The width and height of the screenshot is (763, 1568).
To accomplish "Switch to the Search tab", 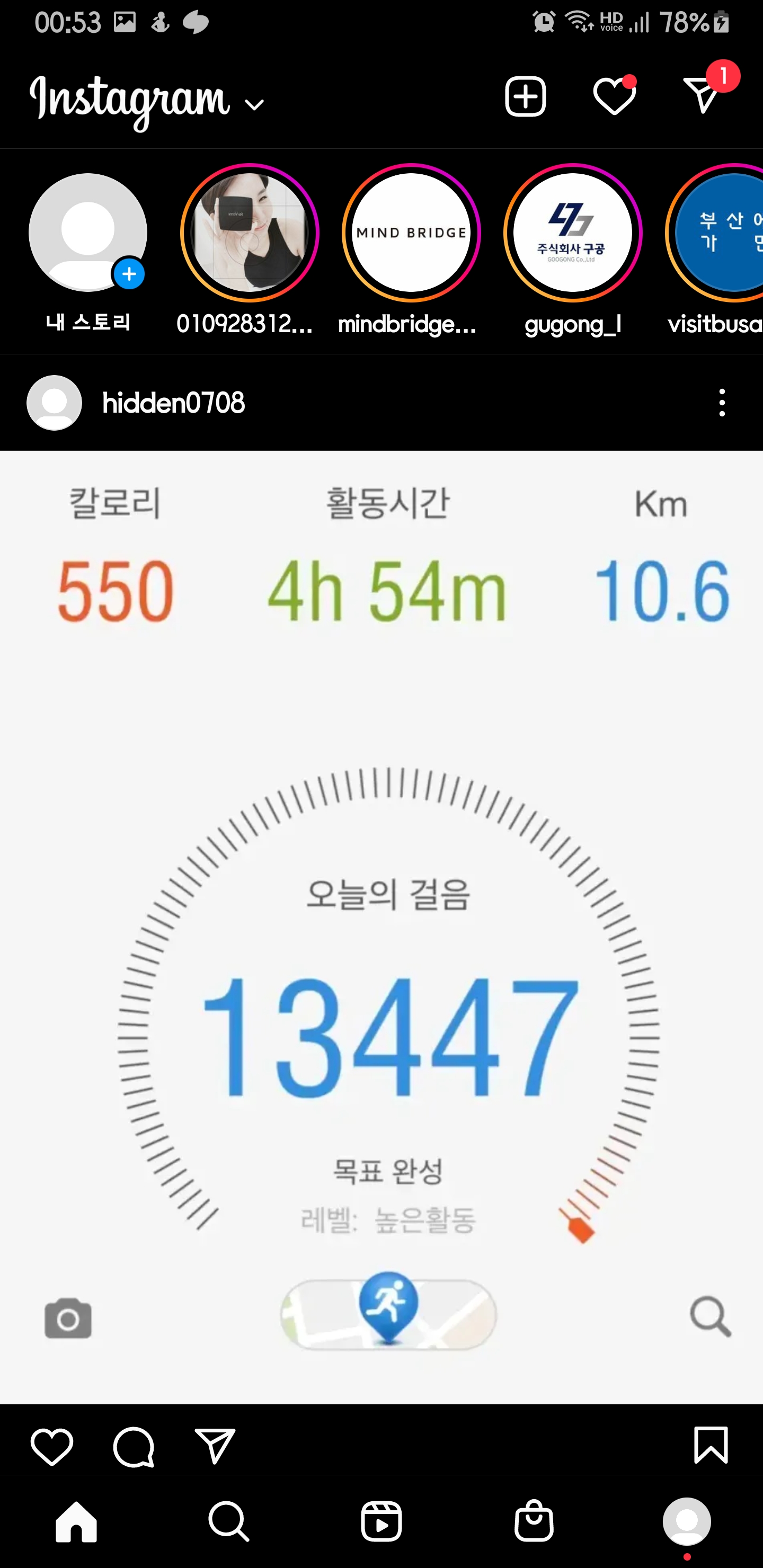I will tap(228, 1521).
